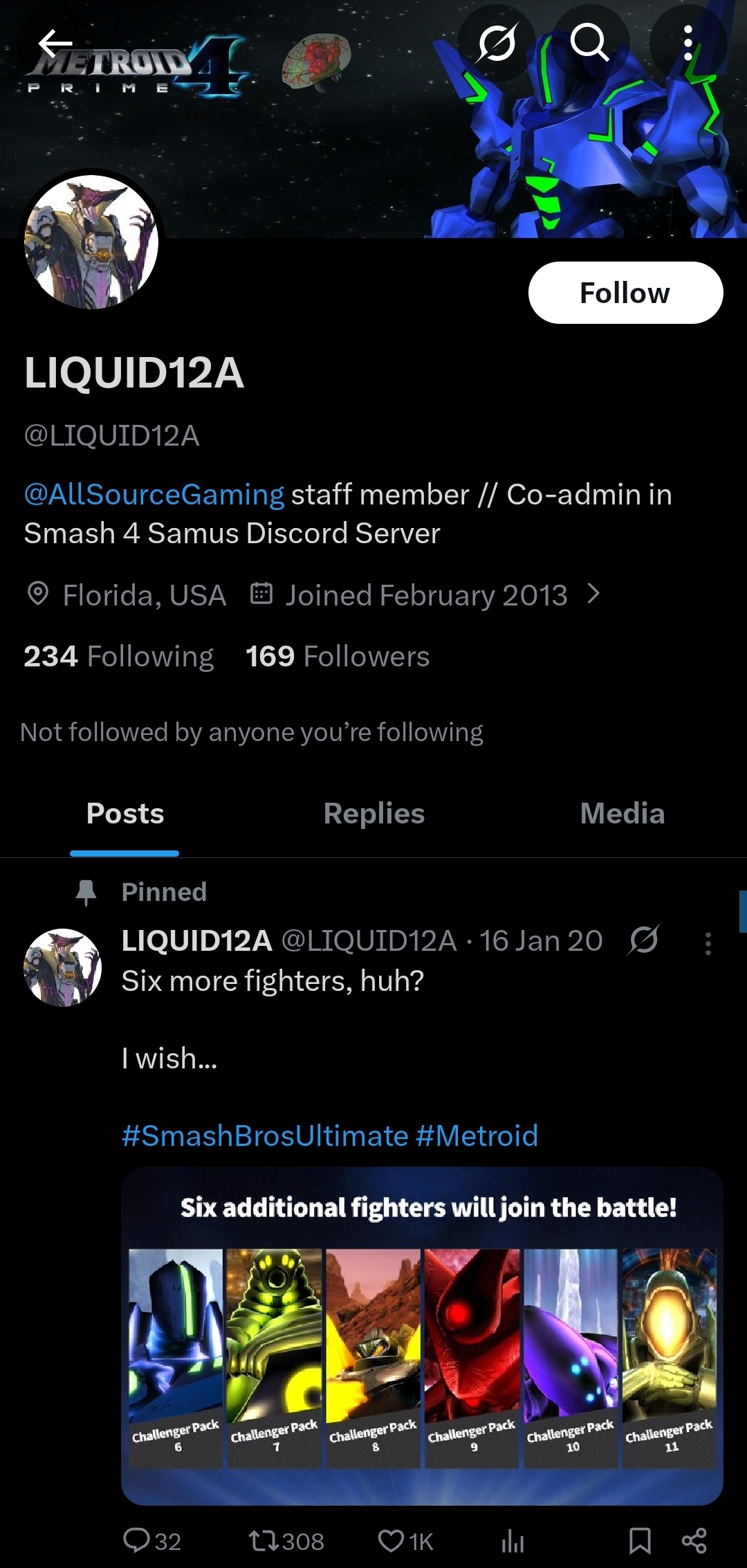This screenshot has height=1568, width=747.
Task: View the 234 Following list
Action: point(119,656)
